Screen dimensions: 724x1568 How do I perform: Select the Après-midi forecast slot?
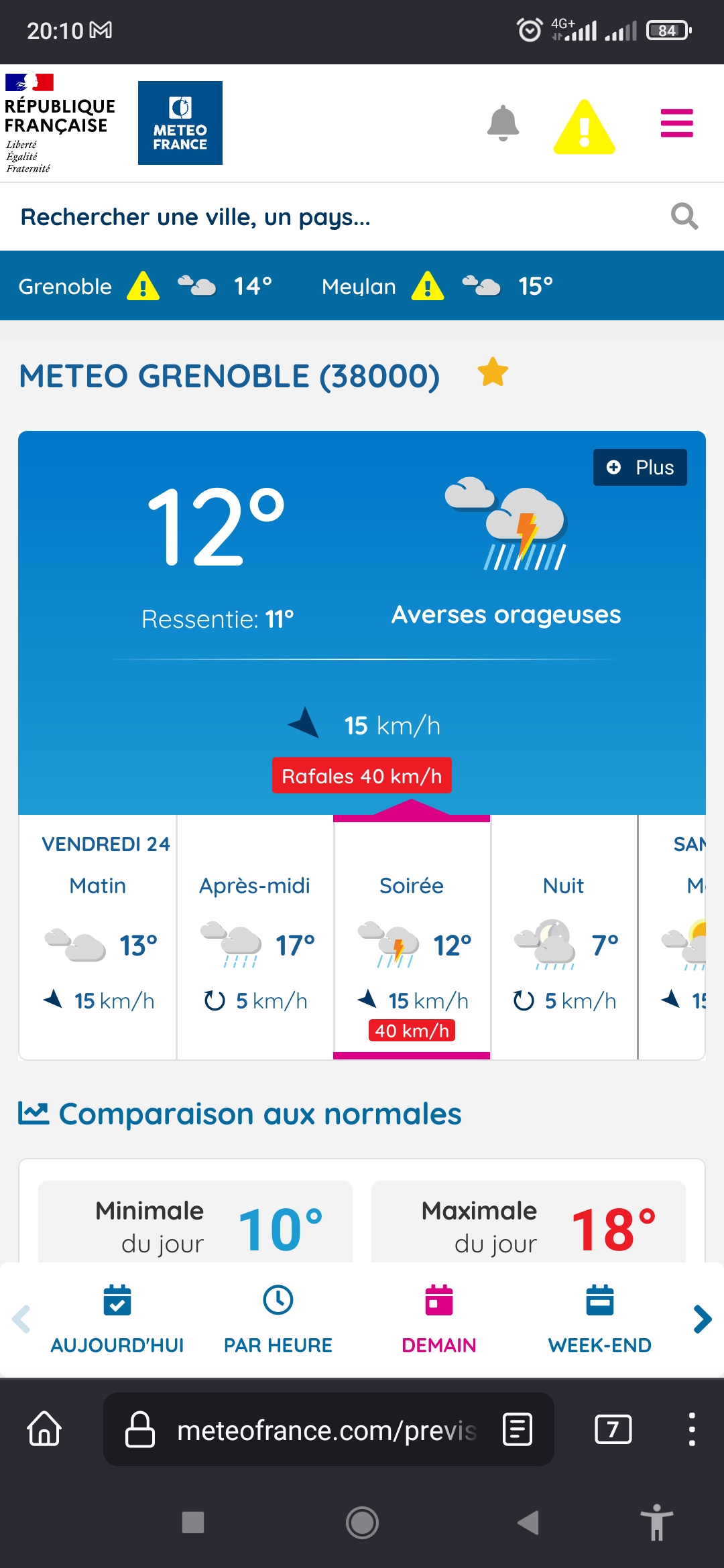[255, 937]
